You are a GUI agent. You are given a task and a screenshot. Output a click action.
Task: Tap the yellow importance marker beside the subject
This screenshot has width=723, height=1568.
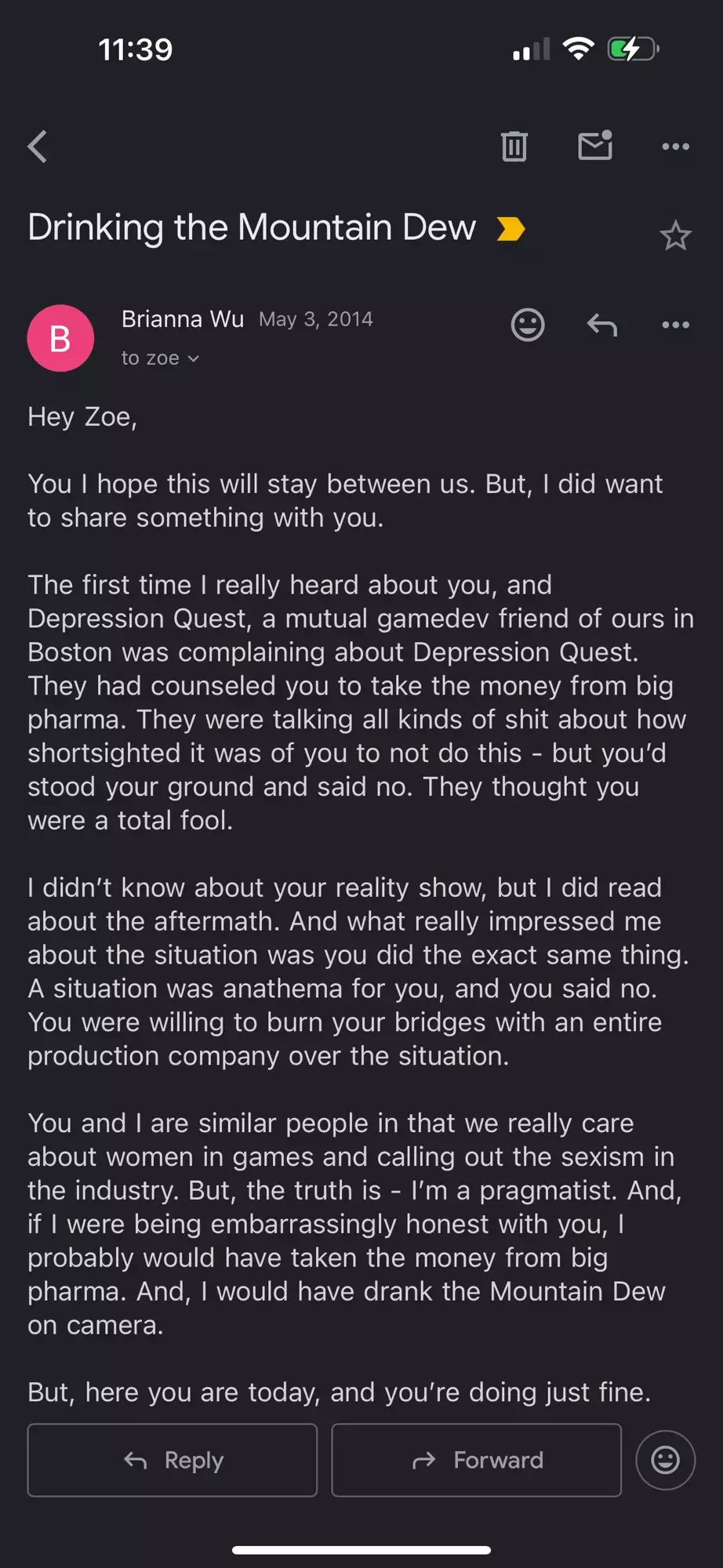tap(511, 229)
